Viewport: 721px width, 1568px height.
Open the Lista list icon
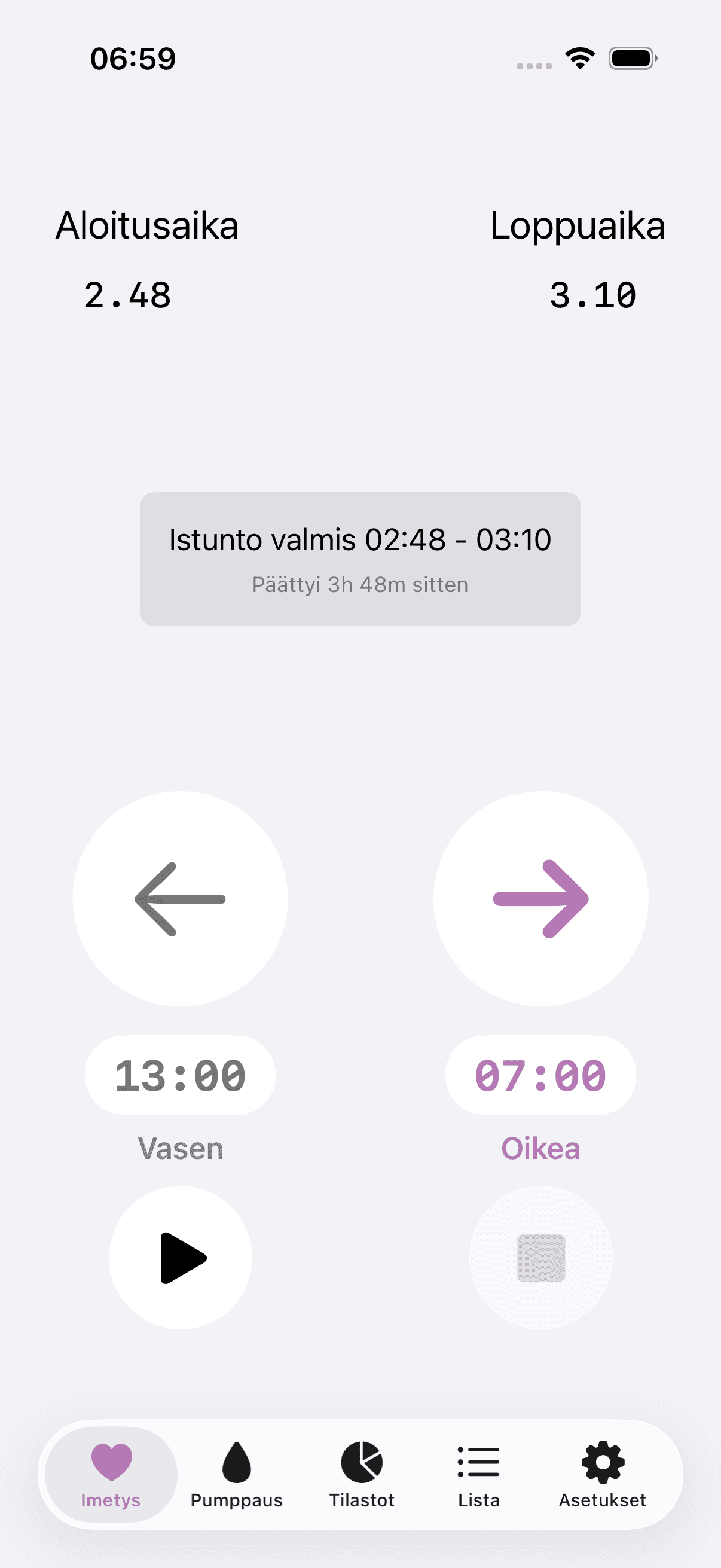[478, 1460]
